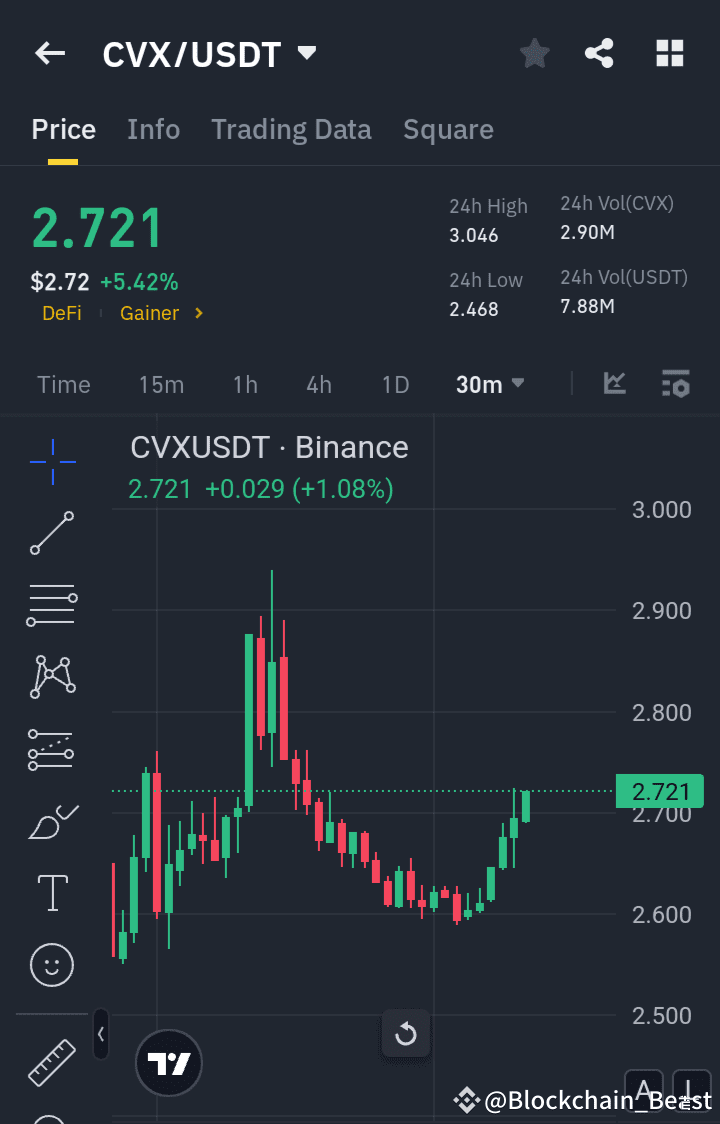Image resolution: width=720 pixels, height=1124 pixels.
Task: Select the text annotation tool
Action: point(52,892)
